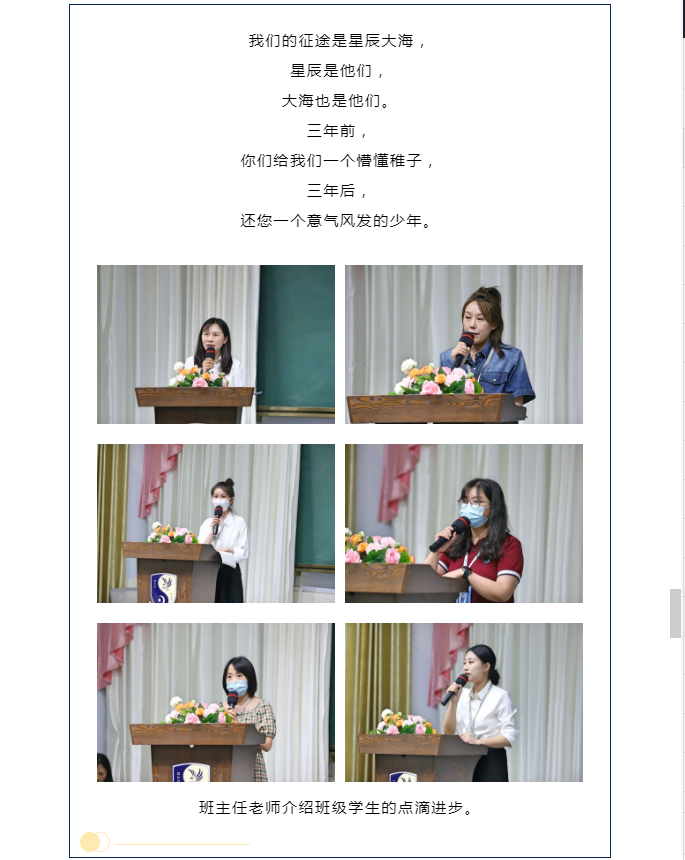Enlarge photo of teacher in red polo
685x860 pixels.
pyautogui.click(x=464, y=523)
